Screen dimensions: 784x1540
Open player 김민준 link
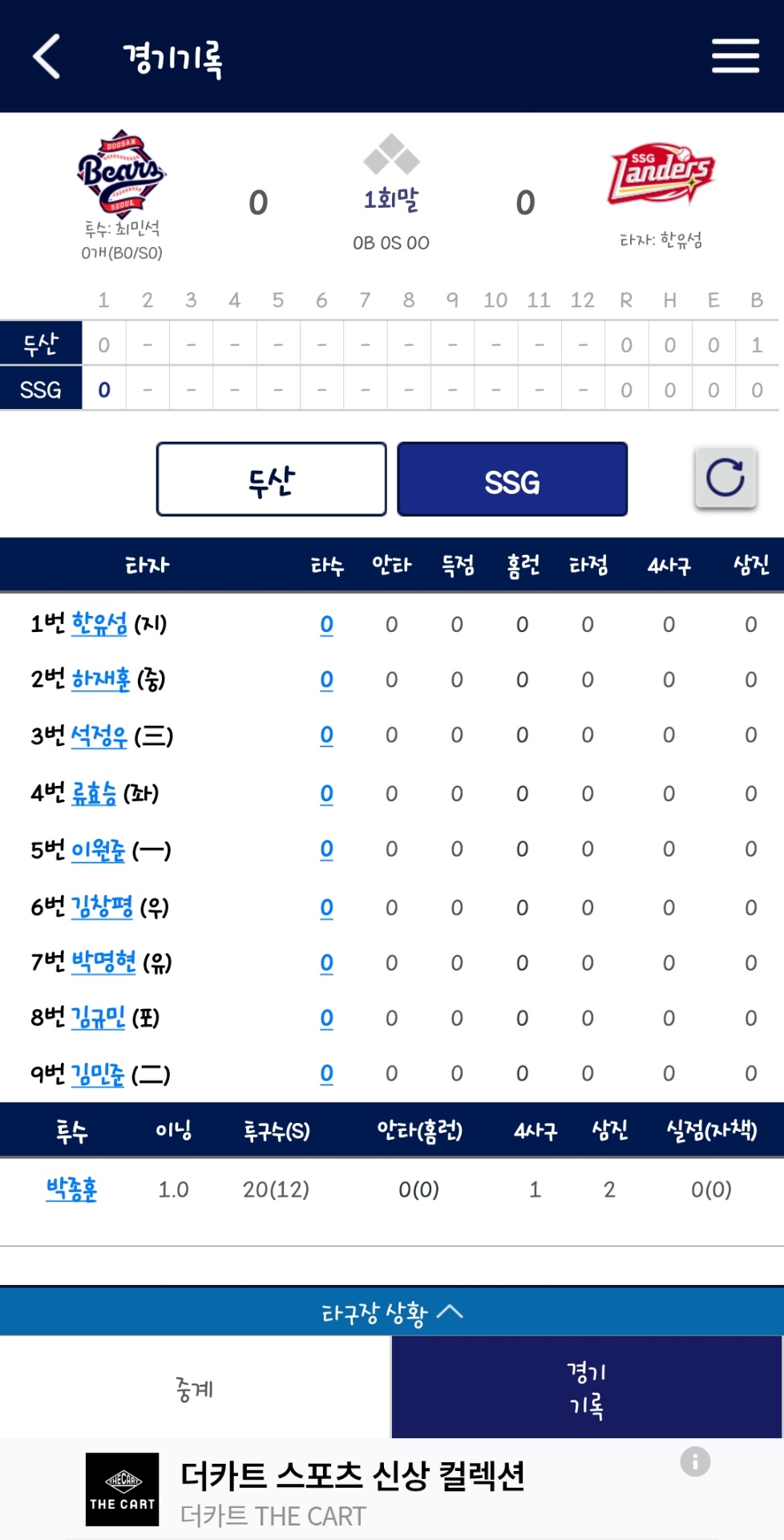(x=98, y=1073)
